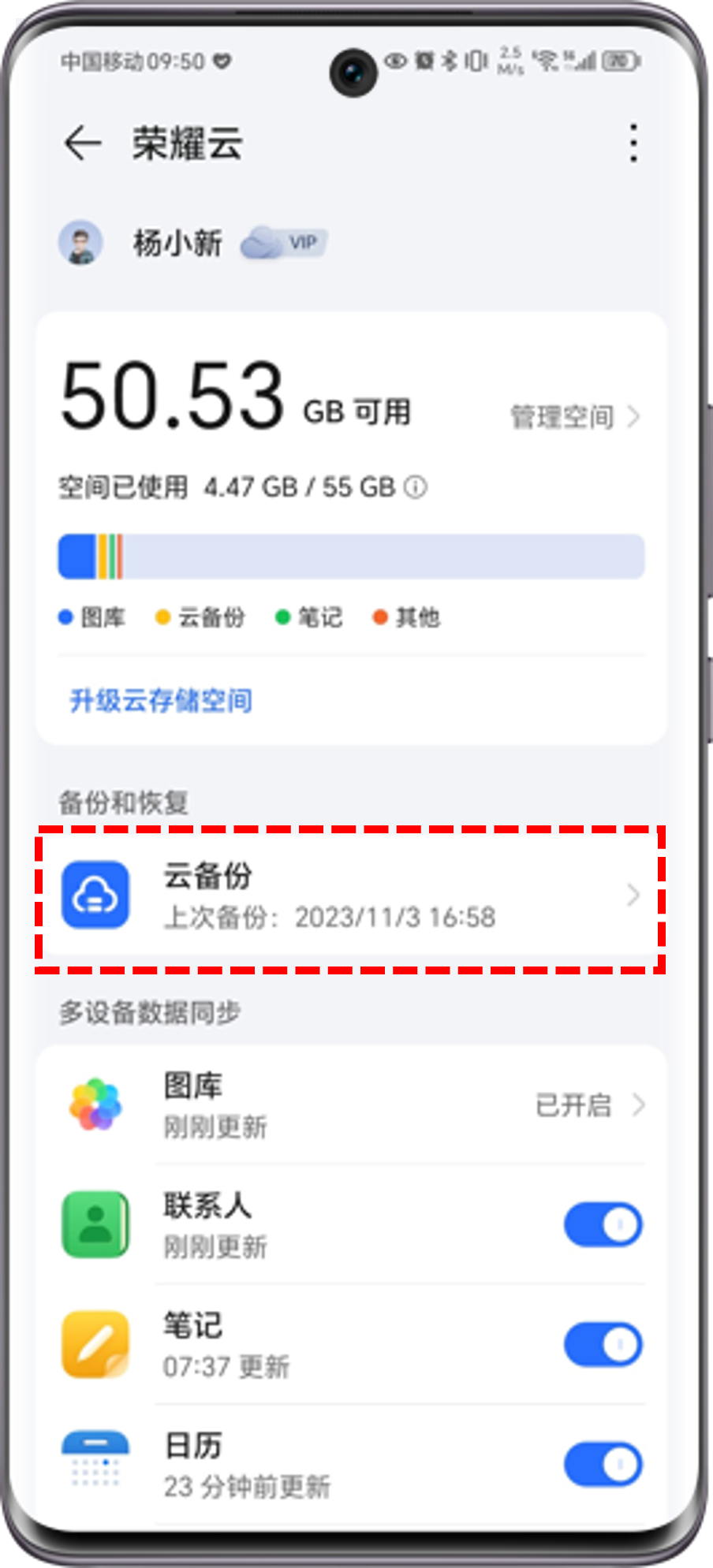Screen dimensions: 713x1568
Task: Turn off 笔记 notes sync
Action: point(603,1344)
